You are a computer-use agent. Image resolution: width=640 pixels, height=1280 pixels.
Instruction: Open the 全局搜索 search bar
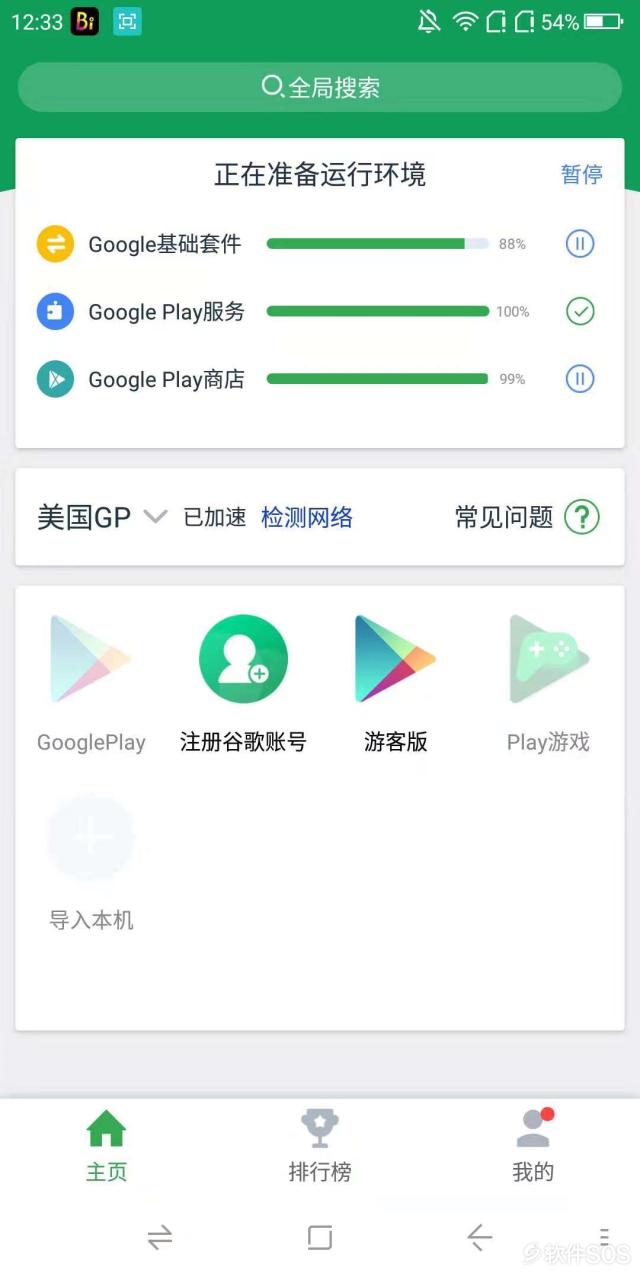point(320,87)
